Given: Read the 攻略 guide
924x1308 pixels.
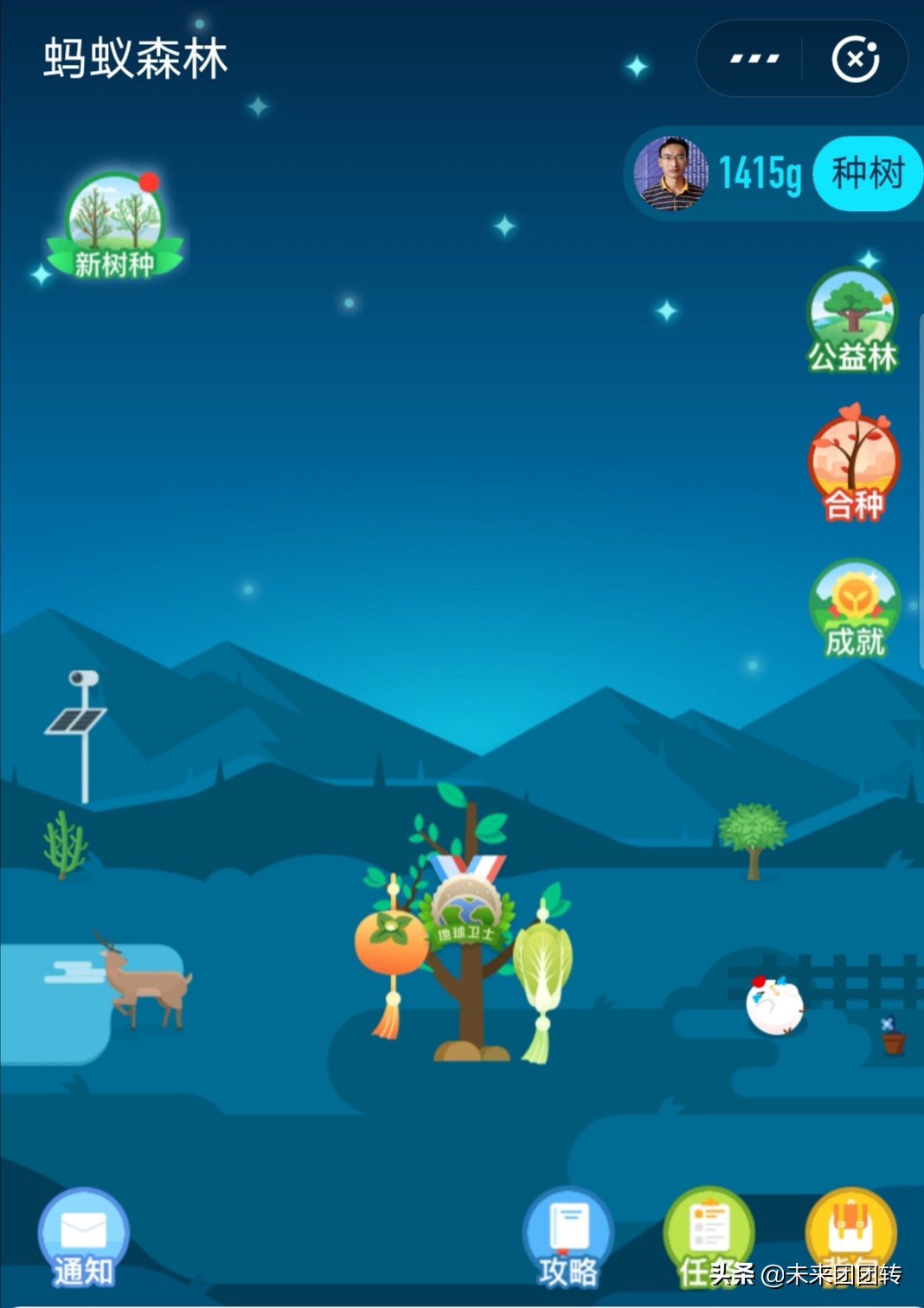Looking at the screenshot, I should pos(568,1239).
